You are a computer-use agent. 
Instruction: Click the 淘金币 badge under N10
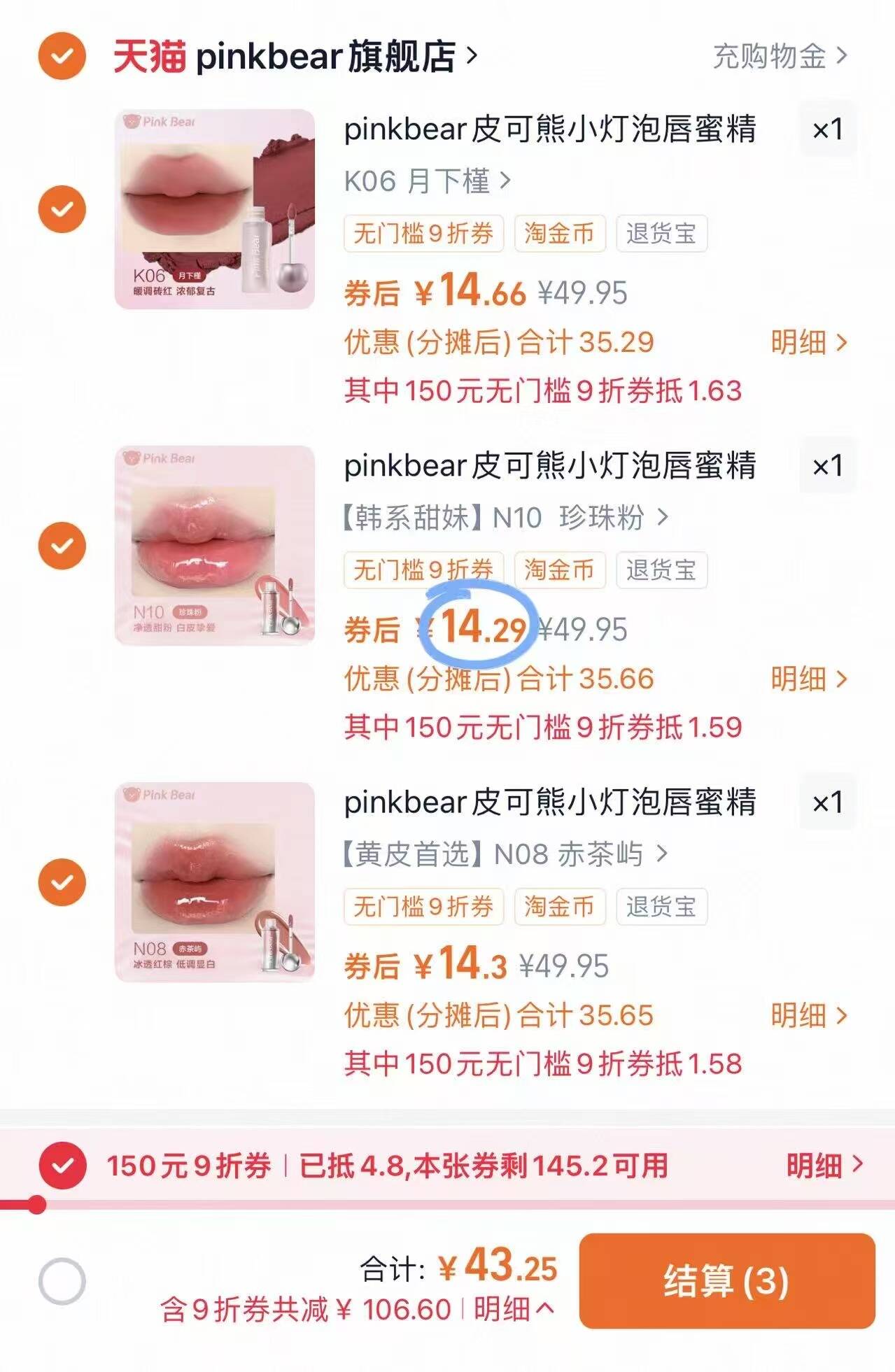[560, 570]
